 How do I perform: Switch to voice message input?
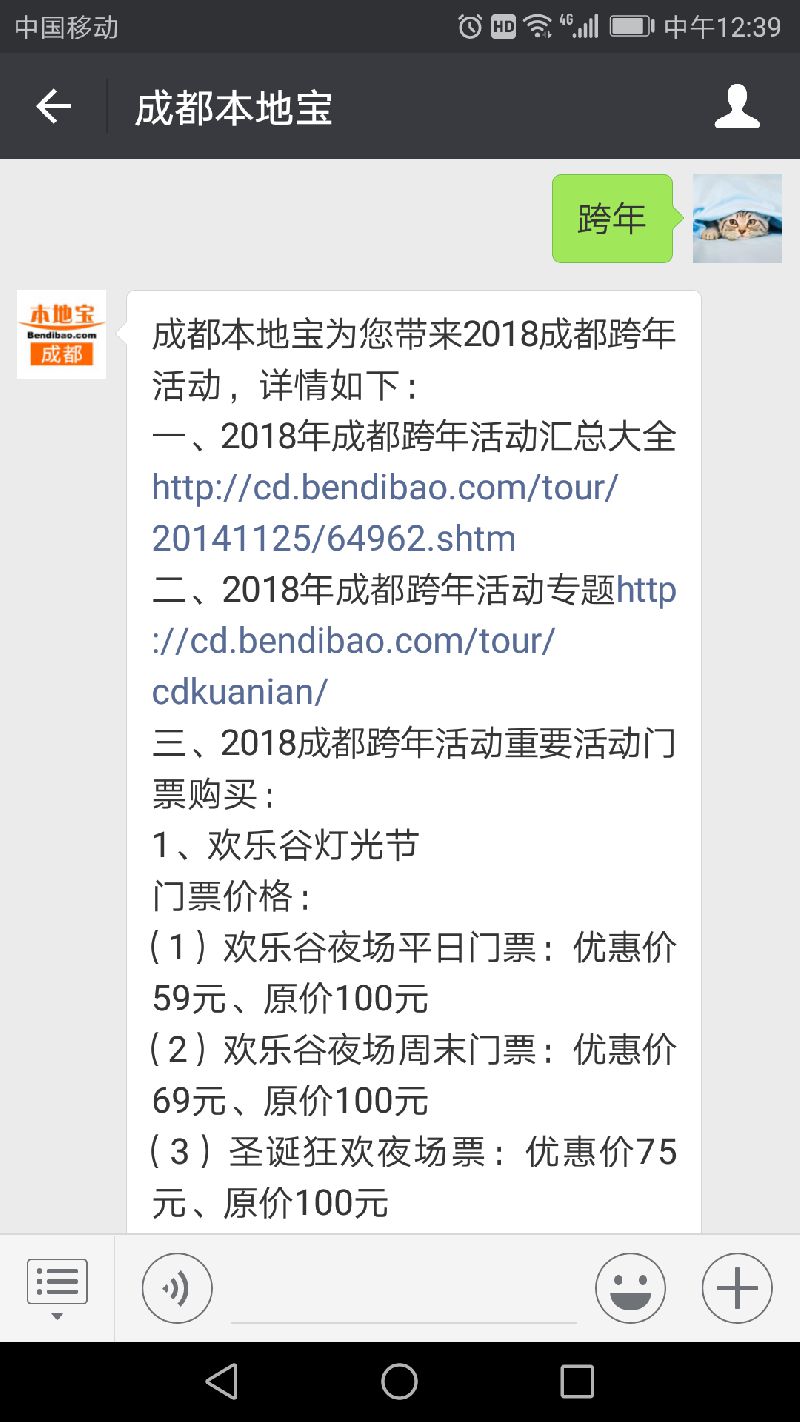(177, 1289)
